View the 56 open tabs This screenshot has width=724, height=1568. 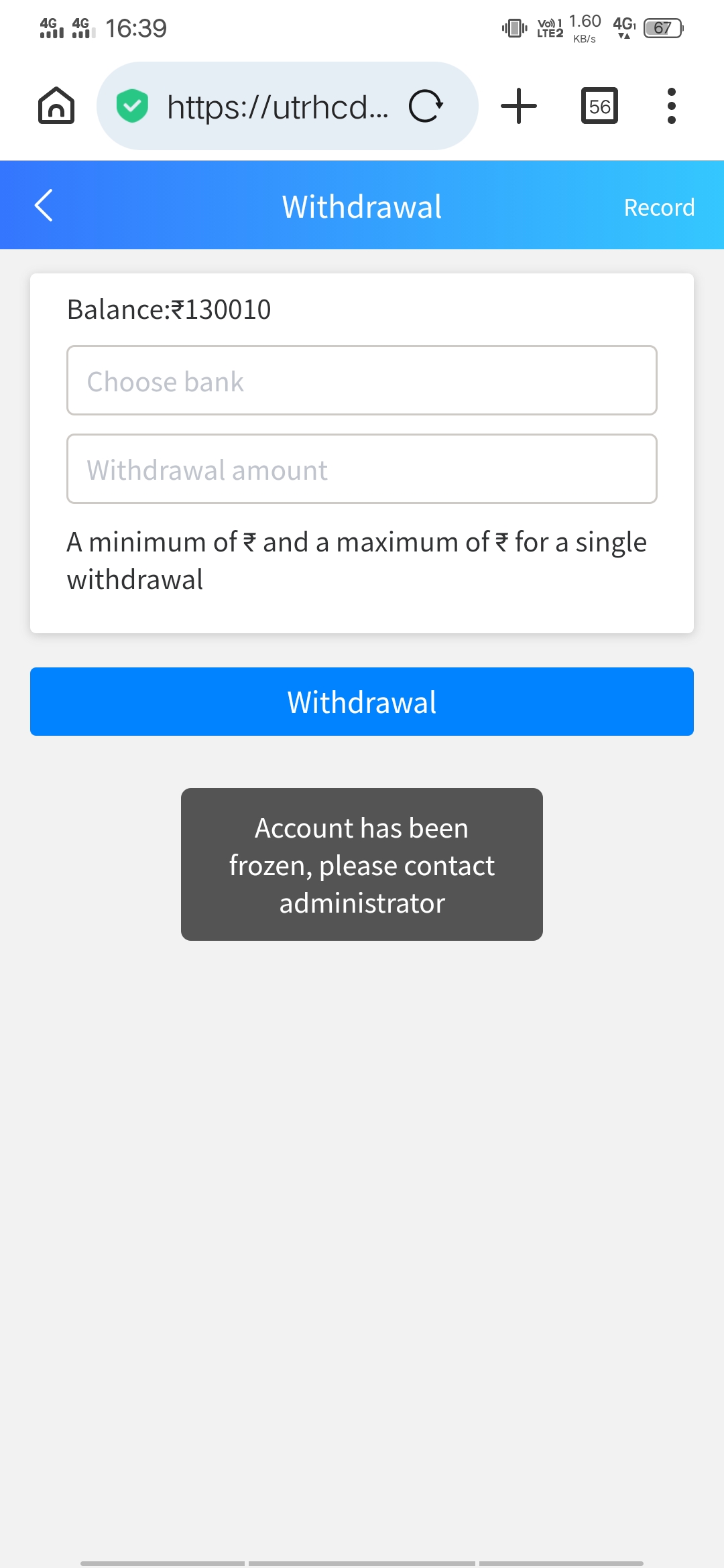(599, 106)
